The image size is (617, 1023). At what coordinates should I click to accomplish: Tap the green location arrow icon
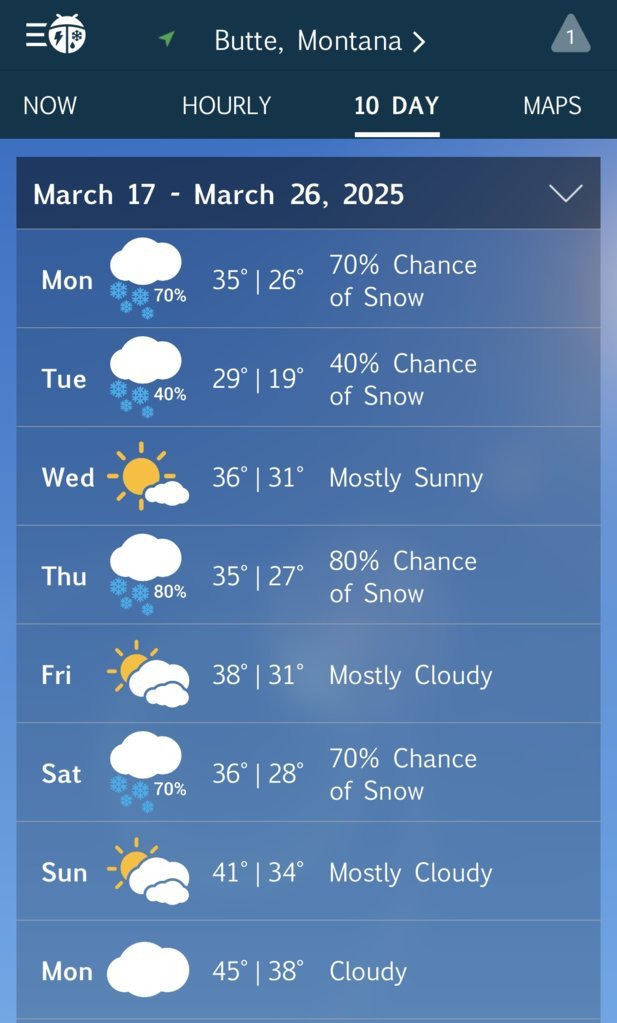click(167, 40)
